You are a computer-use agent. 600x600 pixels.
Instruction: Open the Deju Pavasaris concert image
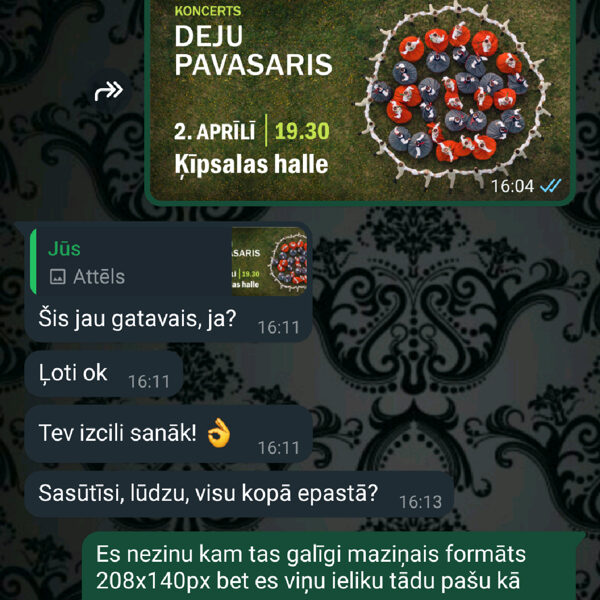360,95
